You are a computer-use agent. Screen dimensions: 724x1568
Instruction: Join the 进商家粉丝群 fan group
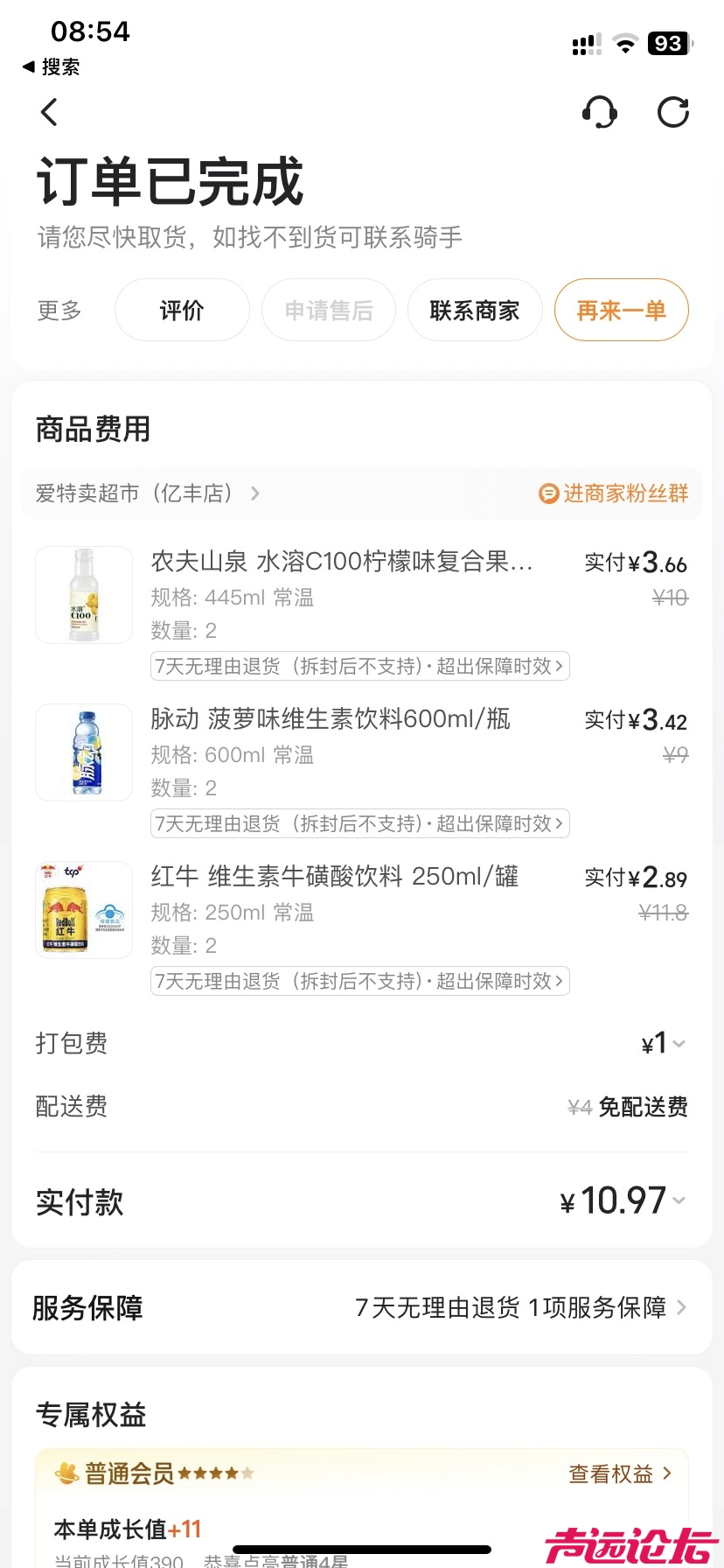pos(614,493)
